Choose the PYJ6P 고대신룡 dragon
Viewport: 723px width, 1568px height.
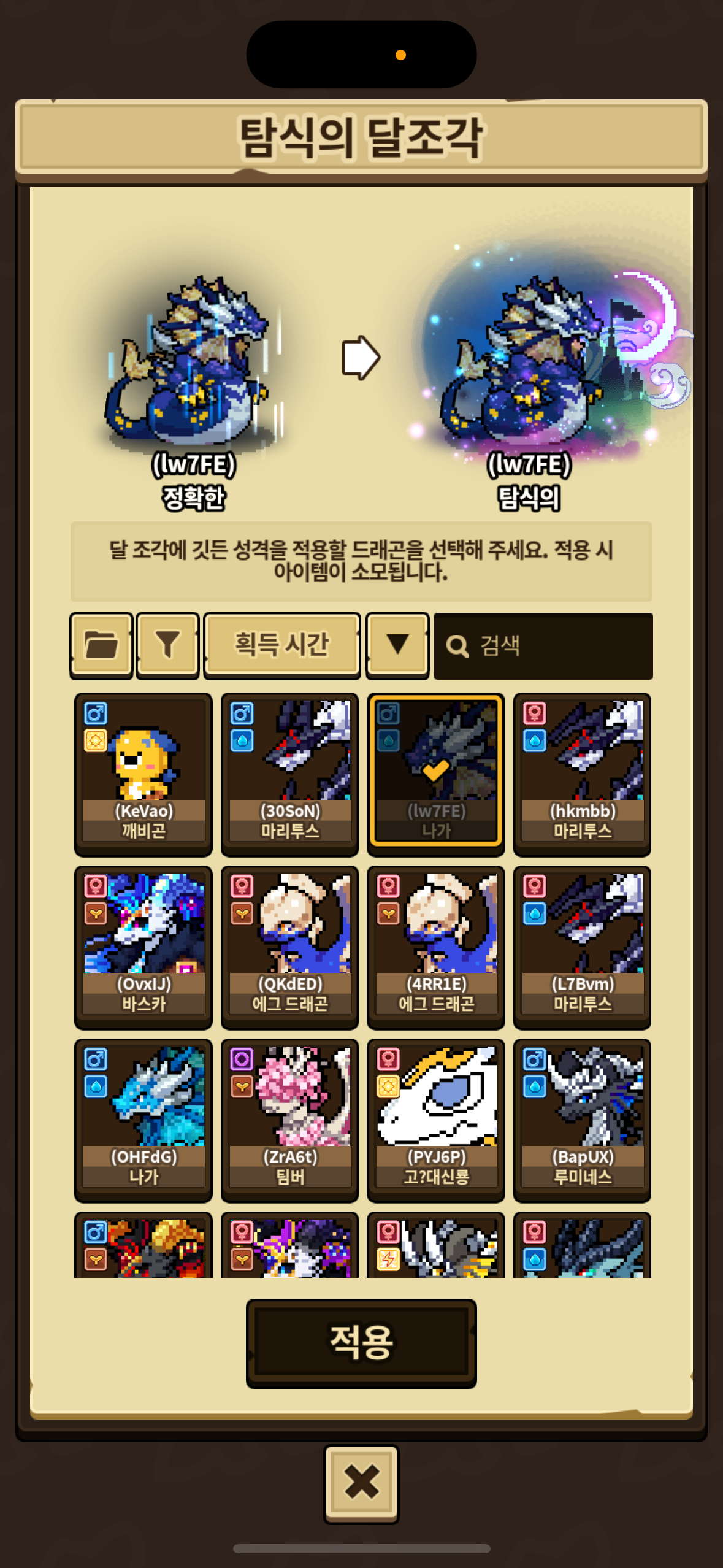click(436, 1120)
